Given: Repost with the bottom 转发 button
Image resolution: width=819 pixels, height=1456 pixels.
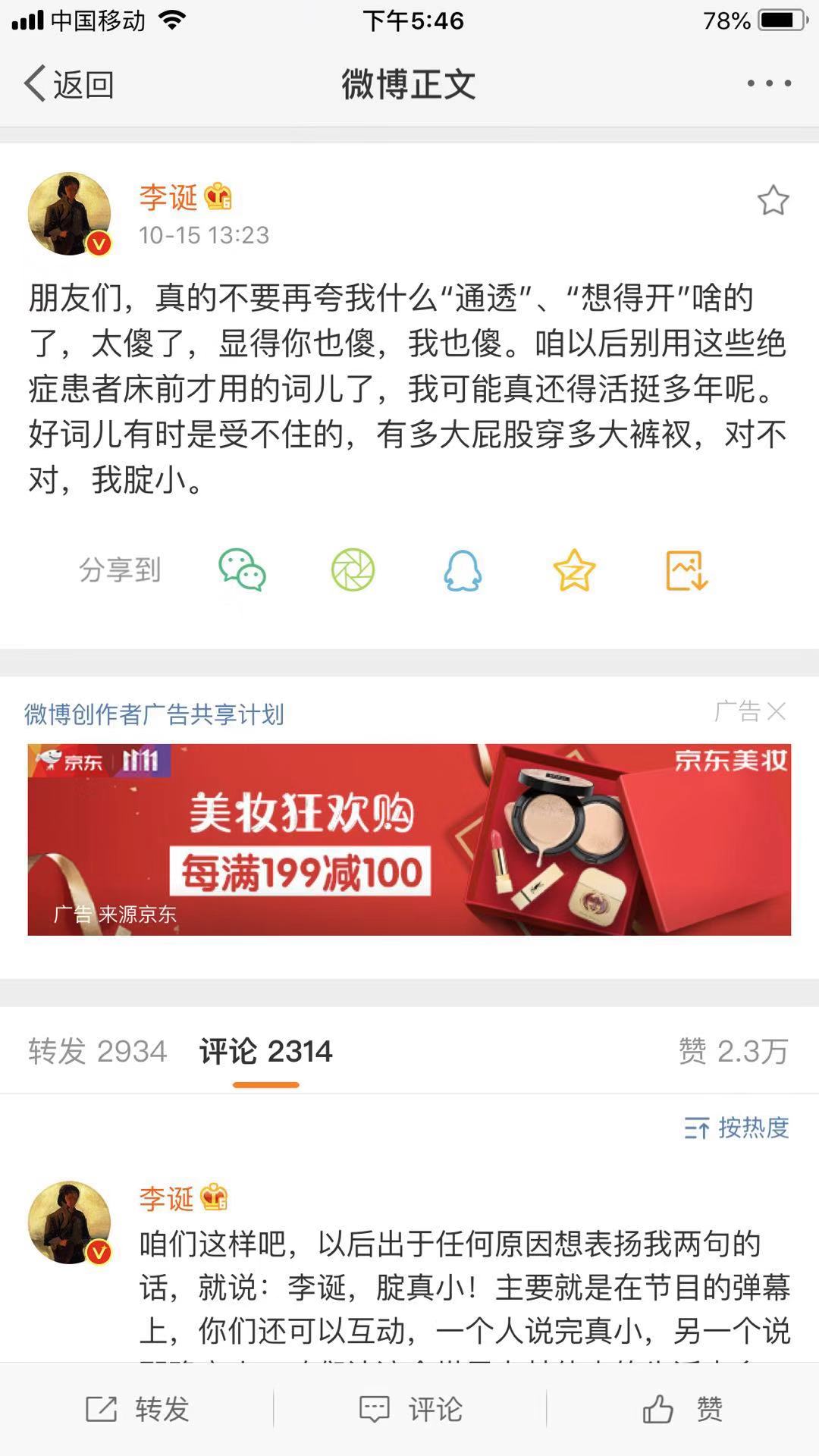Looking at the screenshot, I should click(x=136, y=1409).
